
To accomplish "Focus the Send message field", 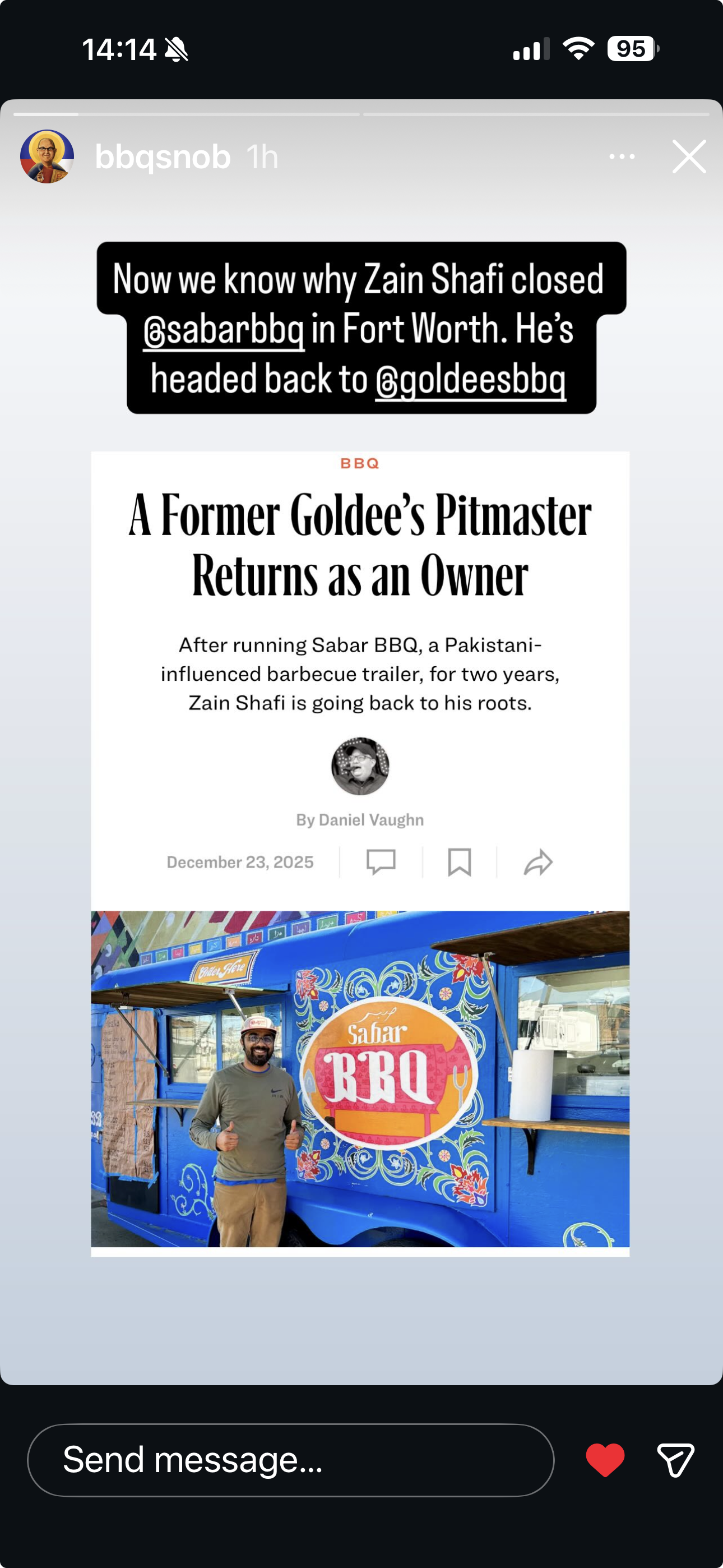I will 290,1460.
